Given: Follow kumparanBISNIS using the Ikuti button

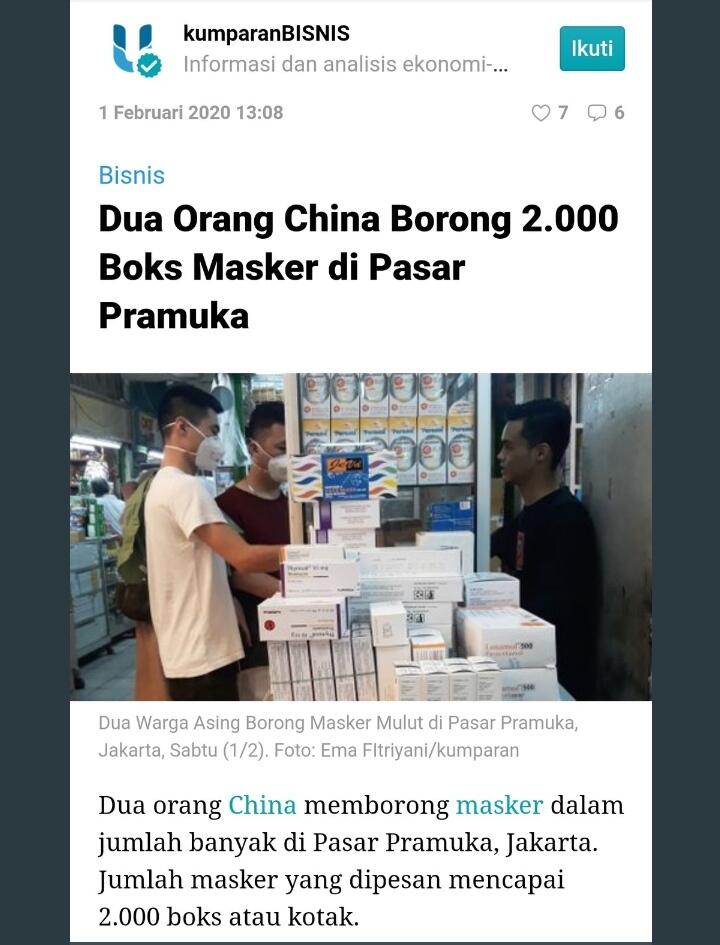Looking at the screenshot, I should (x=592, y=48).
